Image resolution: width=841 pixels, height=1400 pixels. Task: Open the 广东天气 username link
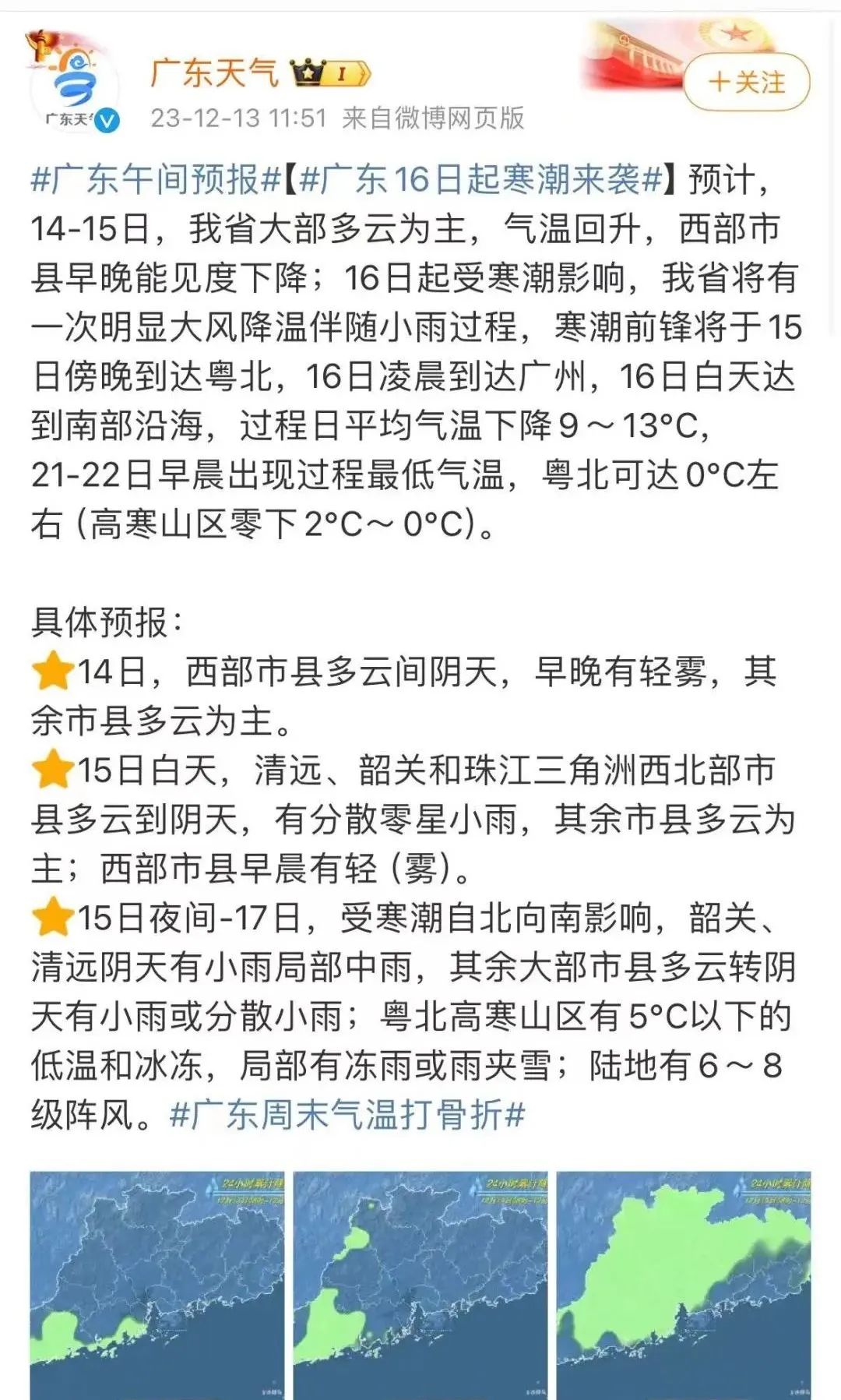tap(214, 73)
